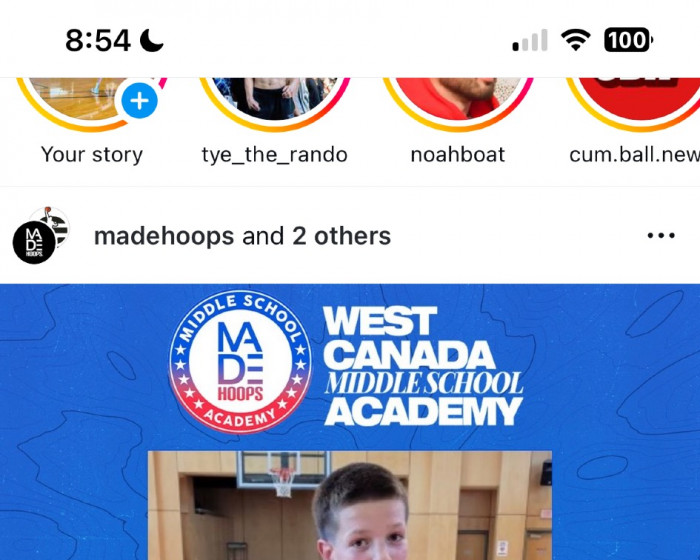Add to your story with plus badge
Screen dimensions: 700x560
pos(139,101)
